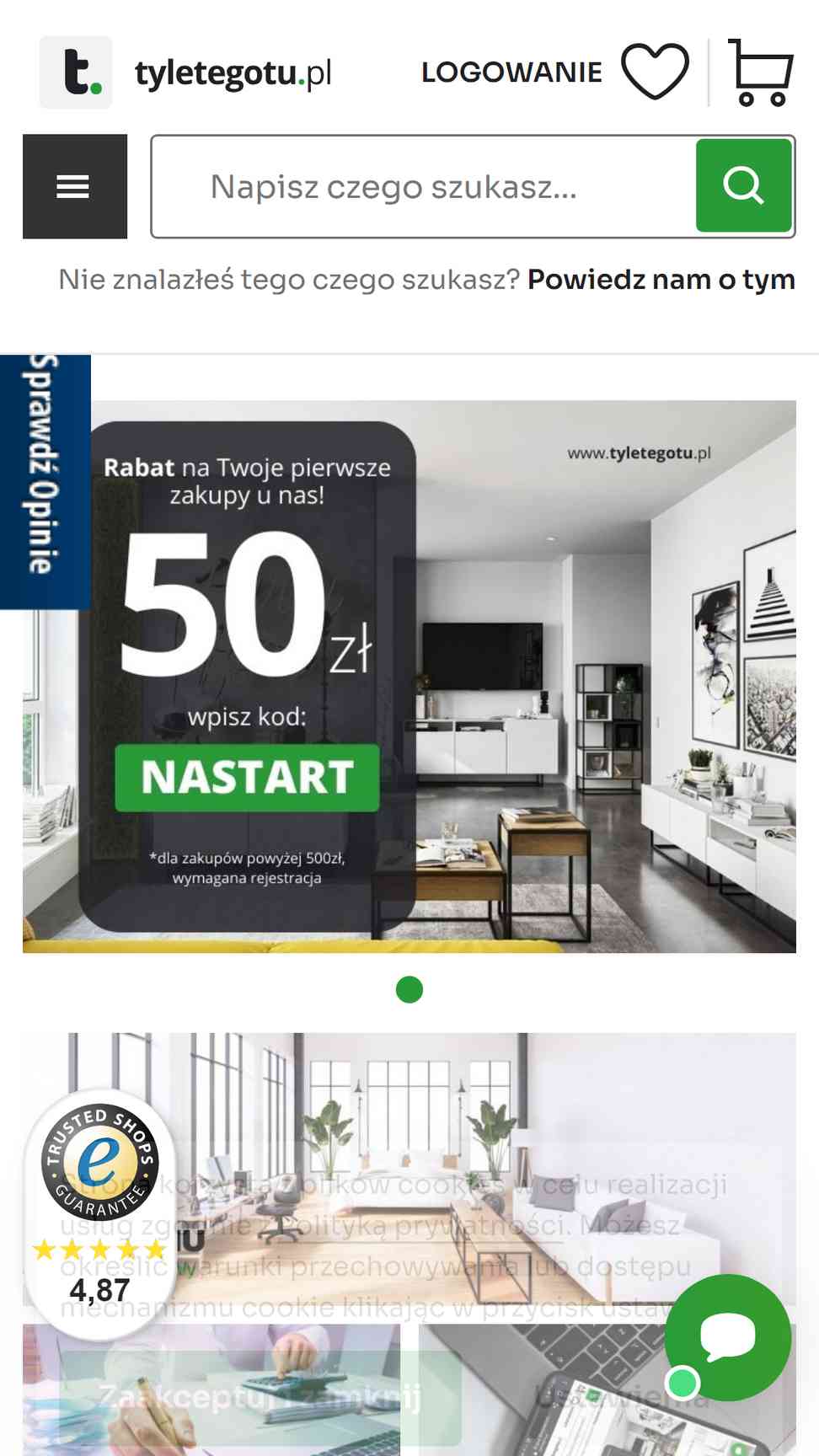Image resolution: width=819 pixels, height=1456 pixels.
Task: Open the Trusted Shops 4,87 rating badge
Action: click(100, 1213)
